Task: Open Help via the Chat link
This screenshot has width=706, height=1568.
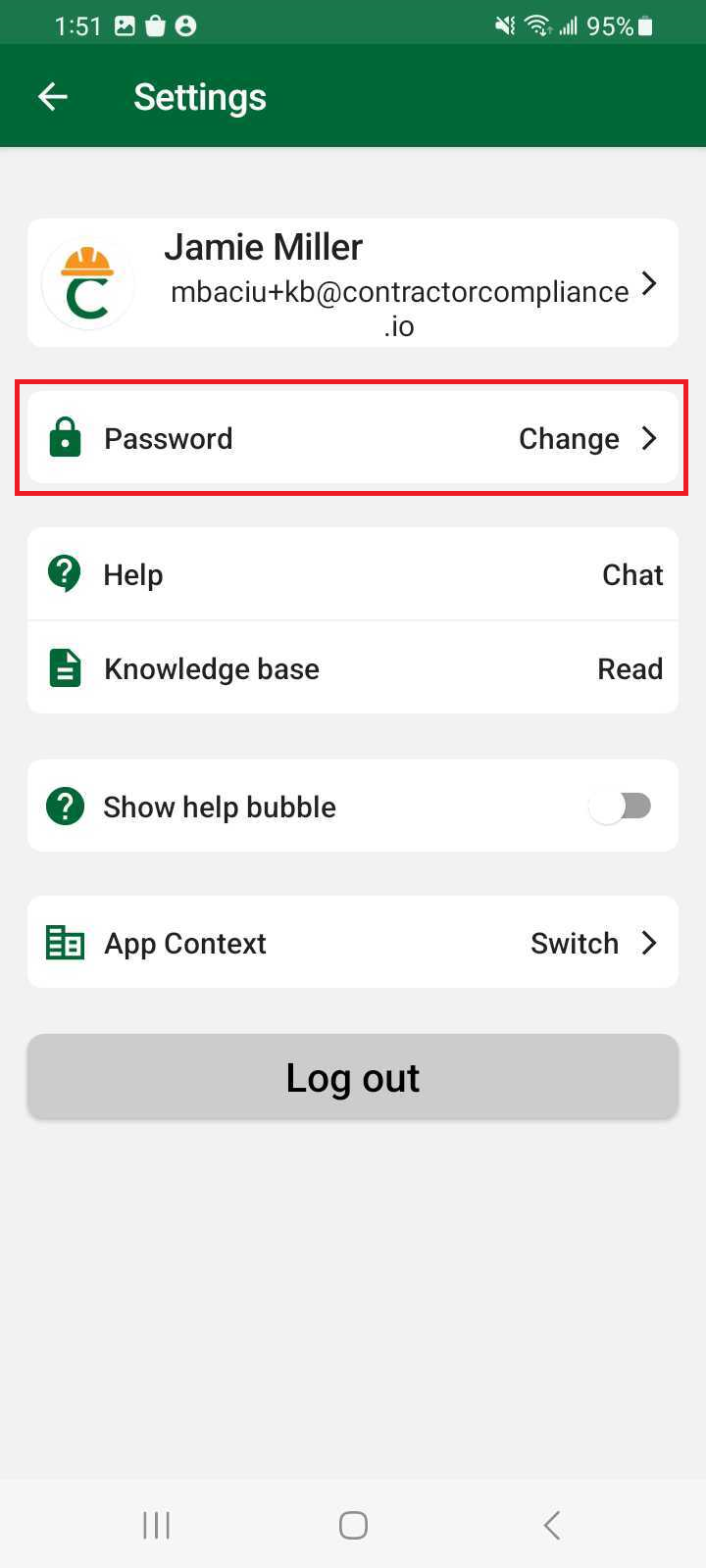Action: click(x=632, y=574)
